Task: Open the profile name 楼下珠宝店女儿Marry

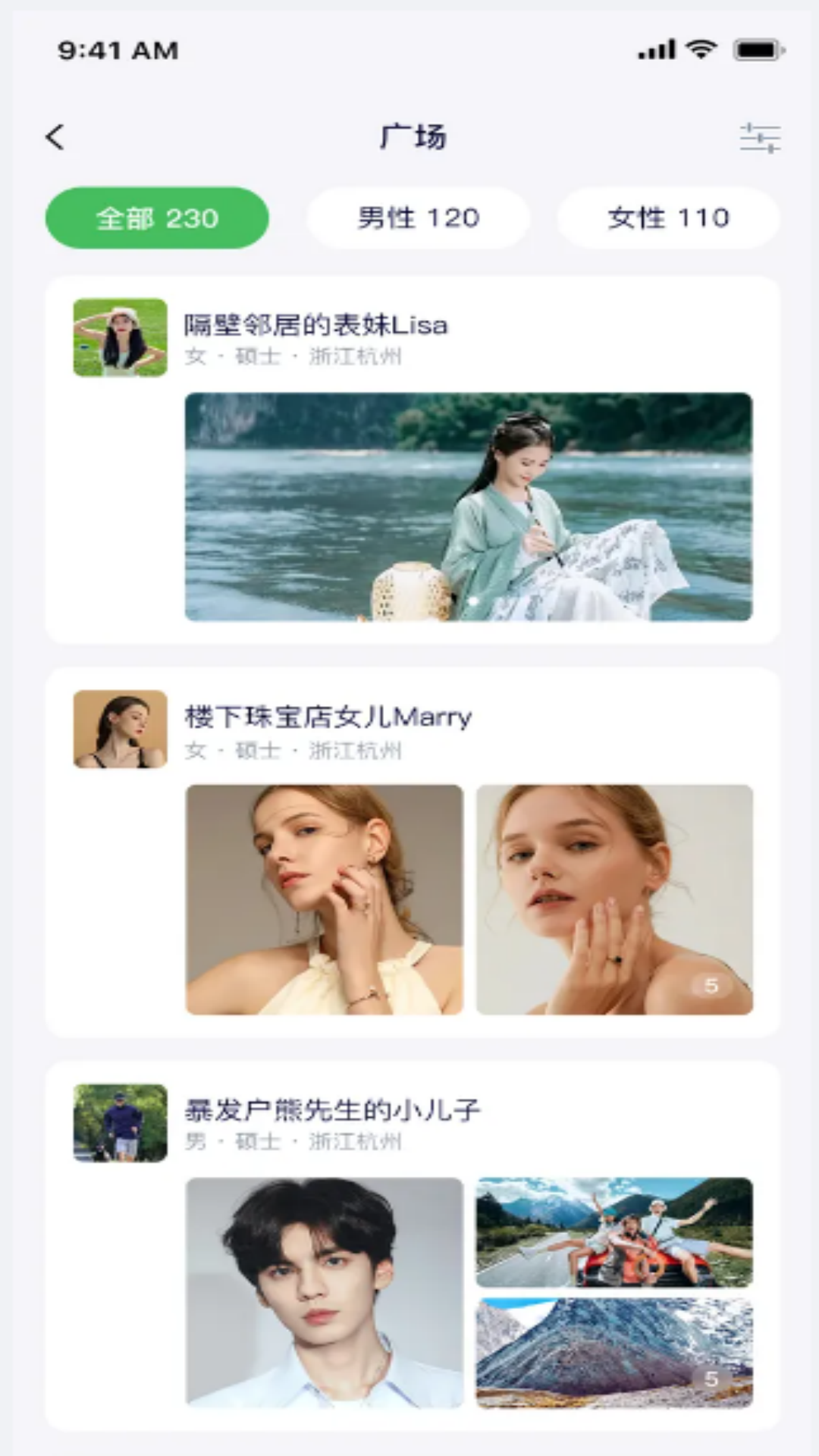Action: pyautogui.click(x=328, y=717)
